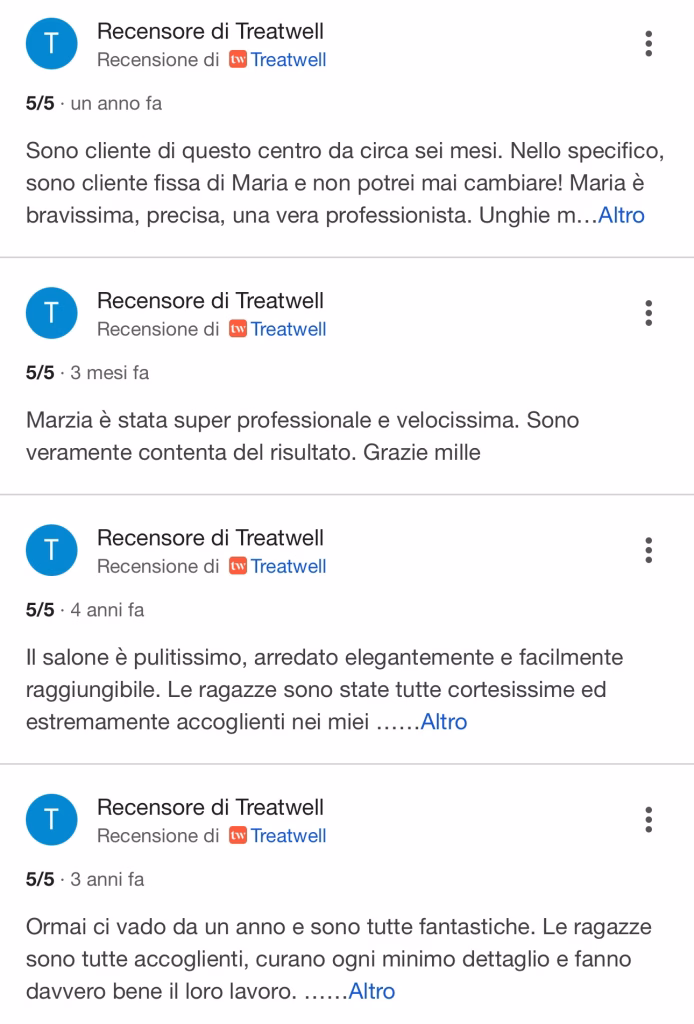694x1024 pixels.
Task: Open Treatwell link on the un anno fa review
Action: (x=288, y=59)
